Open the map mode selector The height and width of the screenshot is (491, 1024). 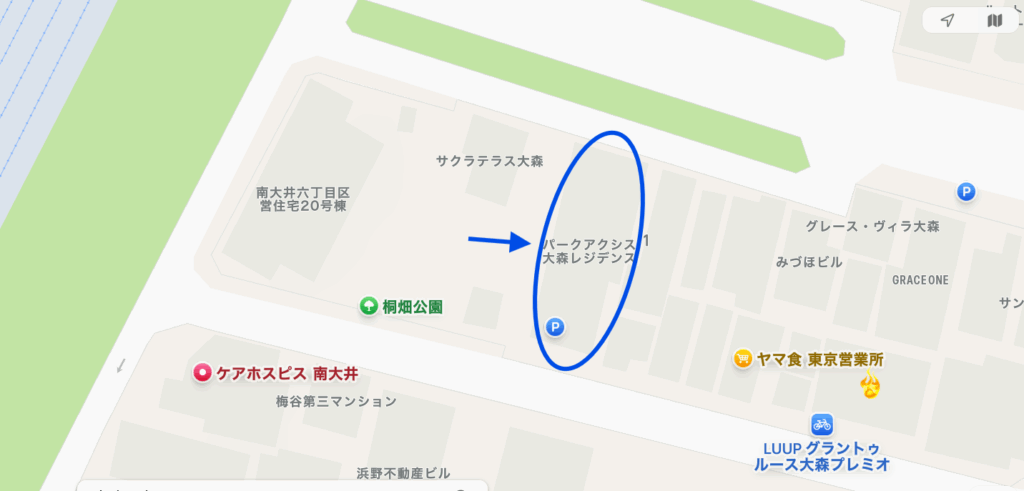click(x=994, y=20)
